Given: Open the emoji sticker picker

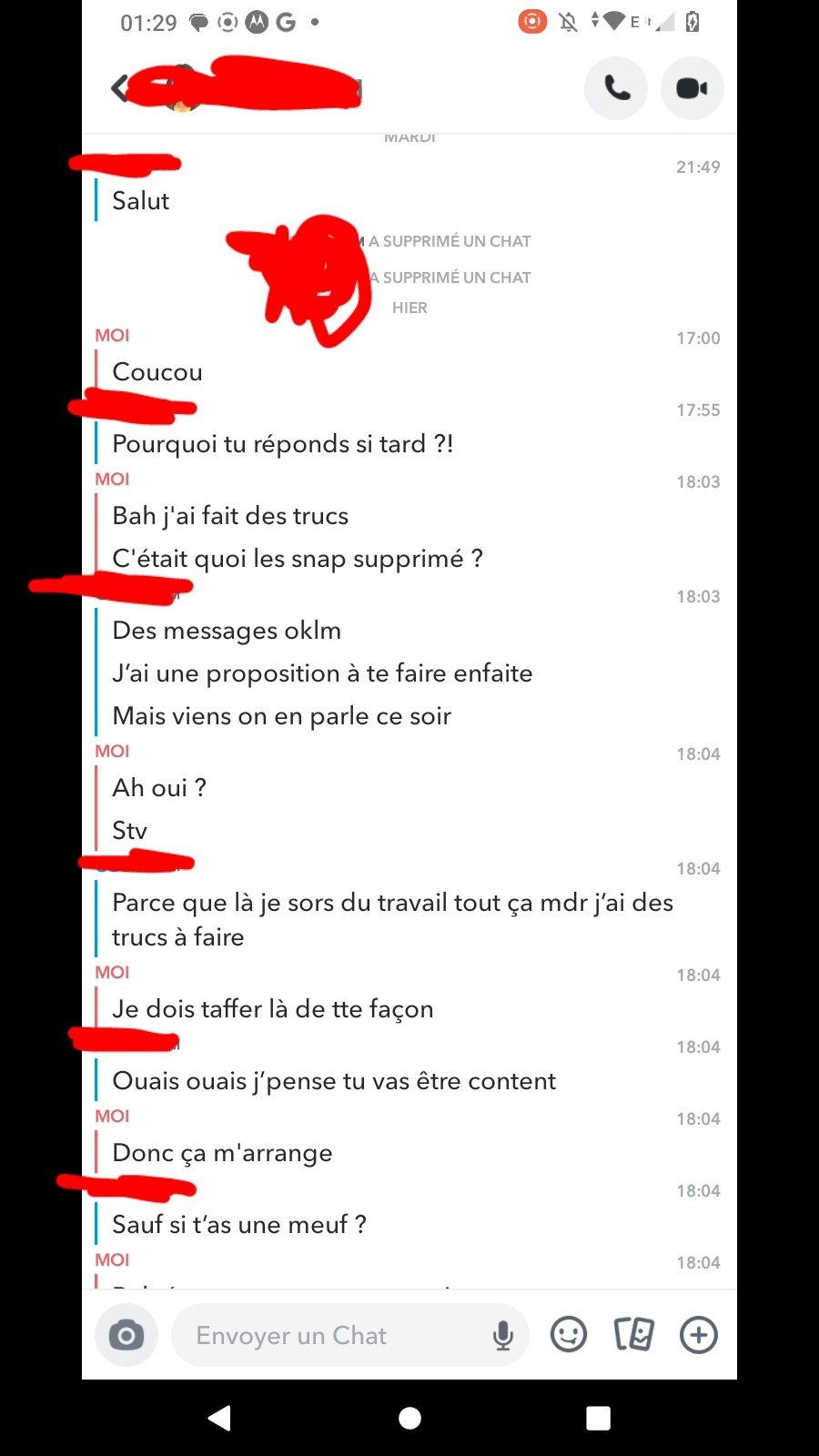Looking at the screenshot, I should [x=569, y=1335].
